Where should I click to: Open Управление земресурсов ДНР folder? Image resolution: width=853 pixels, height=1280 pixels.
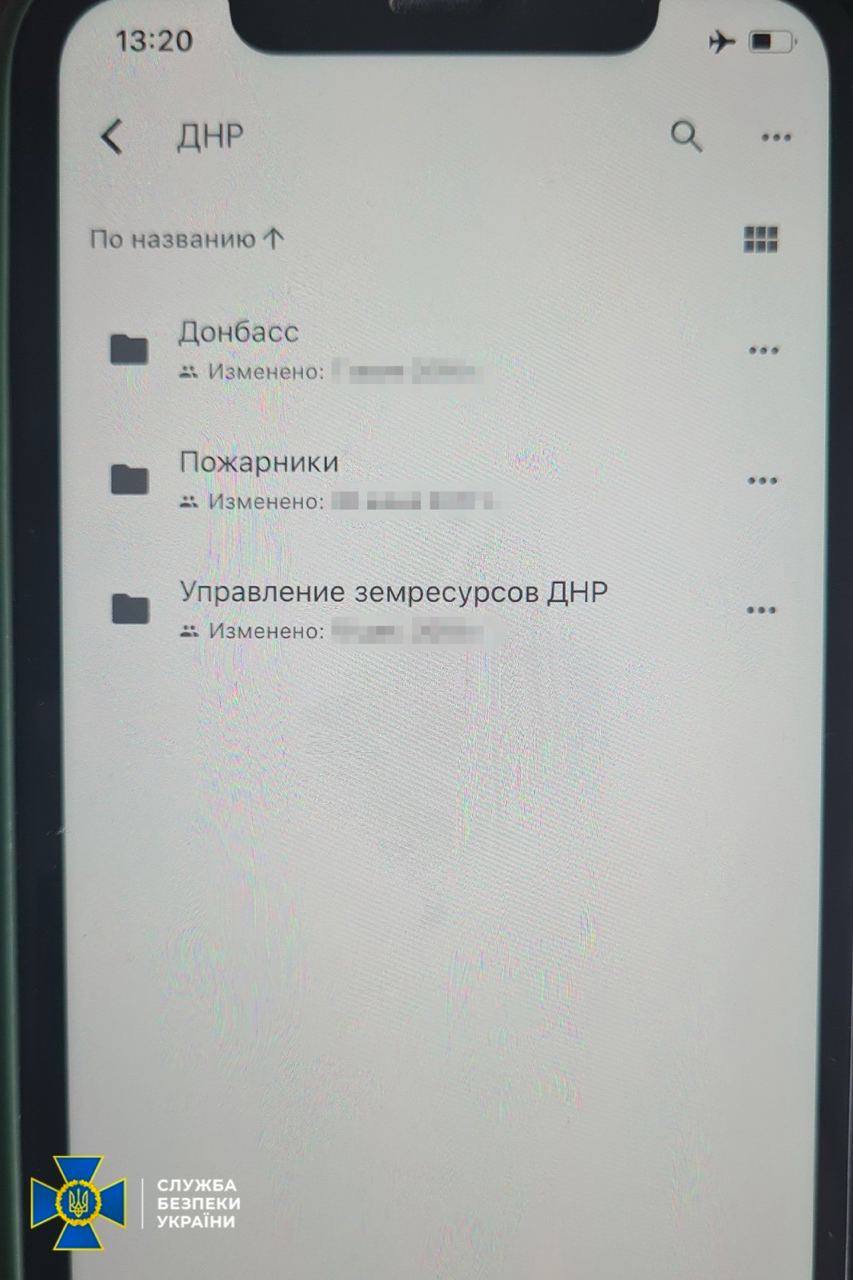coord(393,592)
